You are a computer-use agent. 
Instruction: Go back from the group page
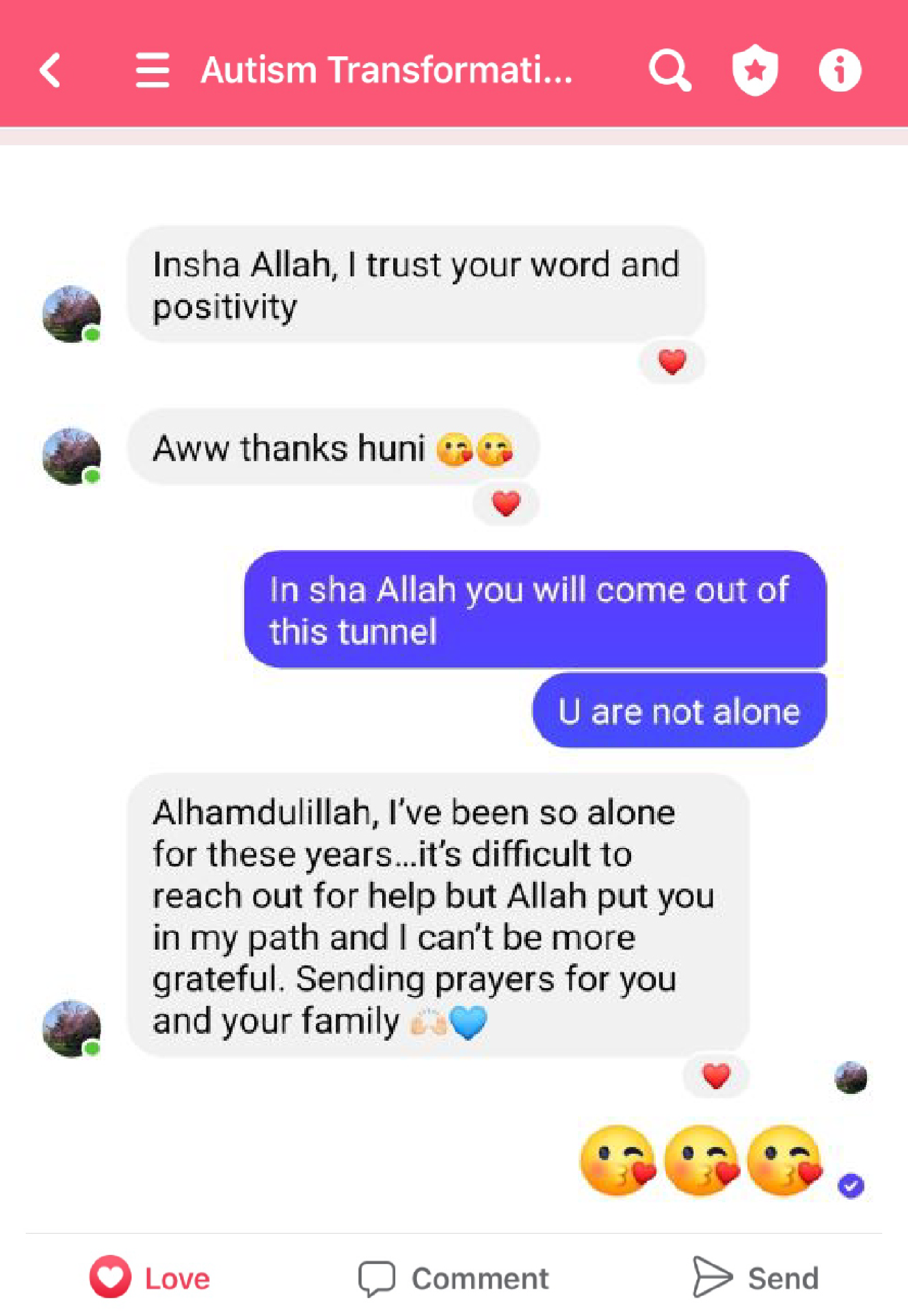(50, 70)
